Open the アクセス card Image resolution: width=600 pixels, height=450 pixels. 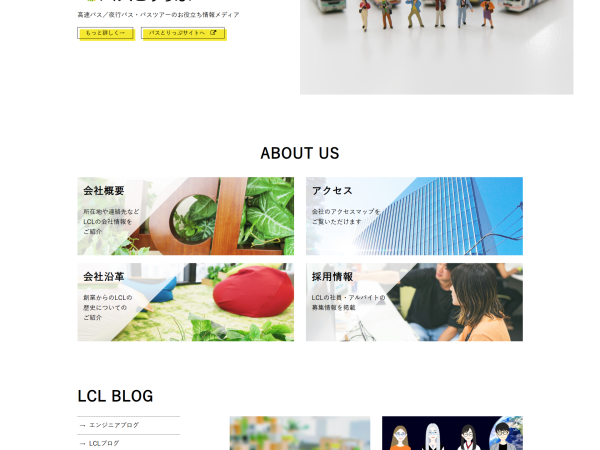click(414, 216)
